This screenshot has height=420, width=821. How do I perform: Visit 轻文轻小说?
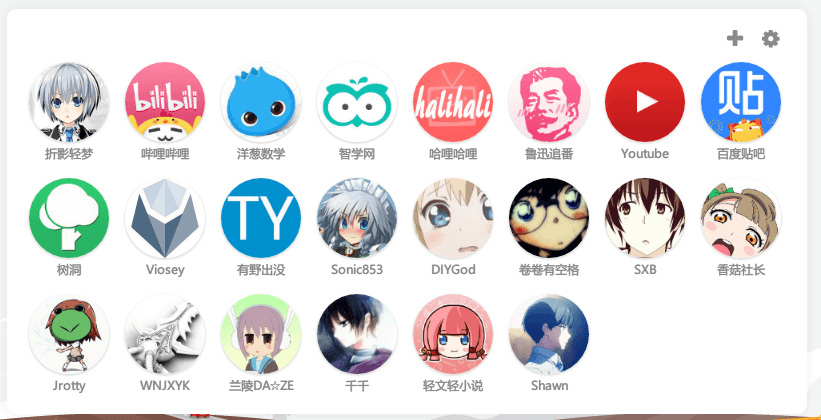click(453, 334)
